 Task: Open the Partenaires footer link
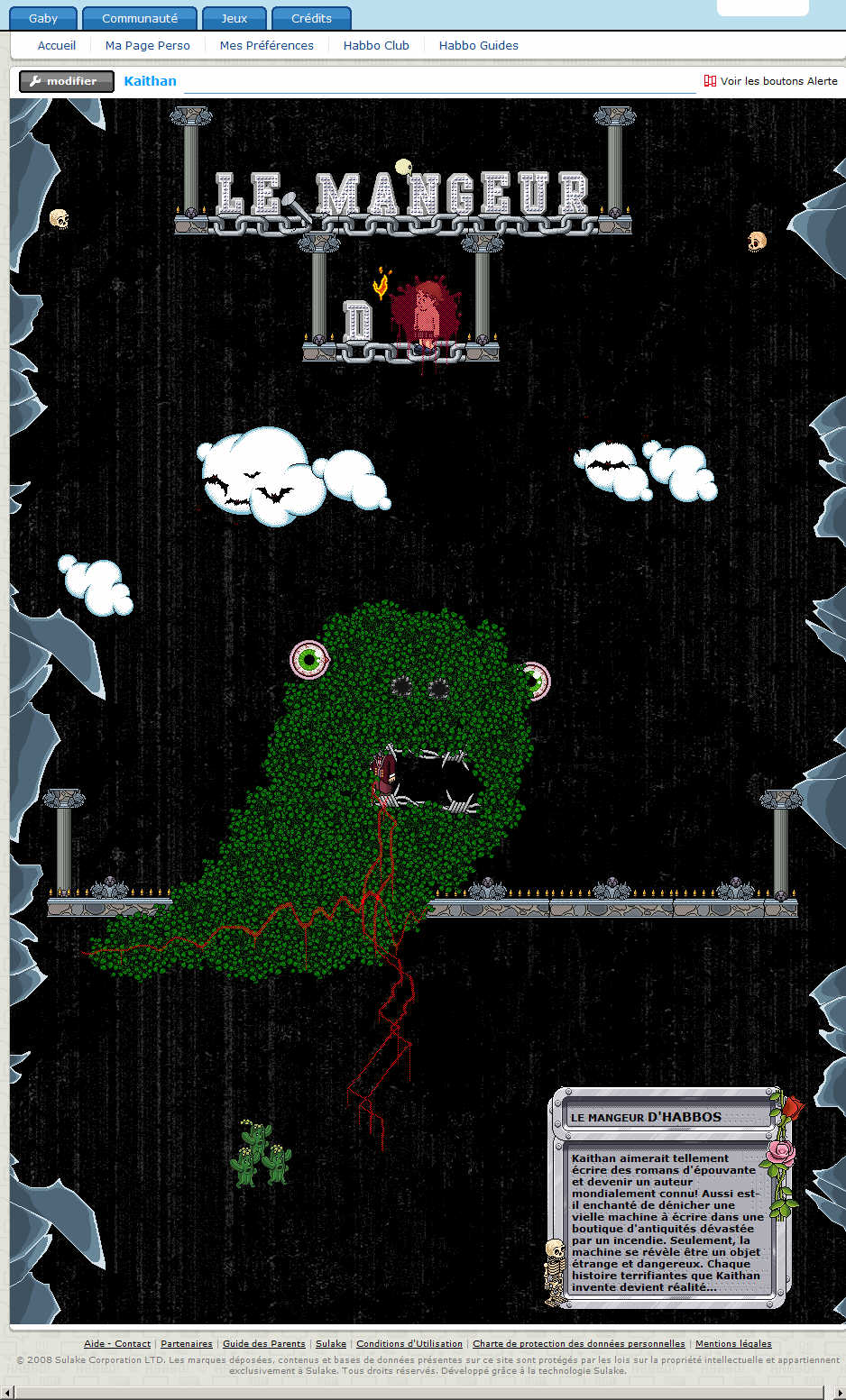(187, 1343)
